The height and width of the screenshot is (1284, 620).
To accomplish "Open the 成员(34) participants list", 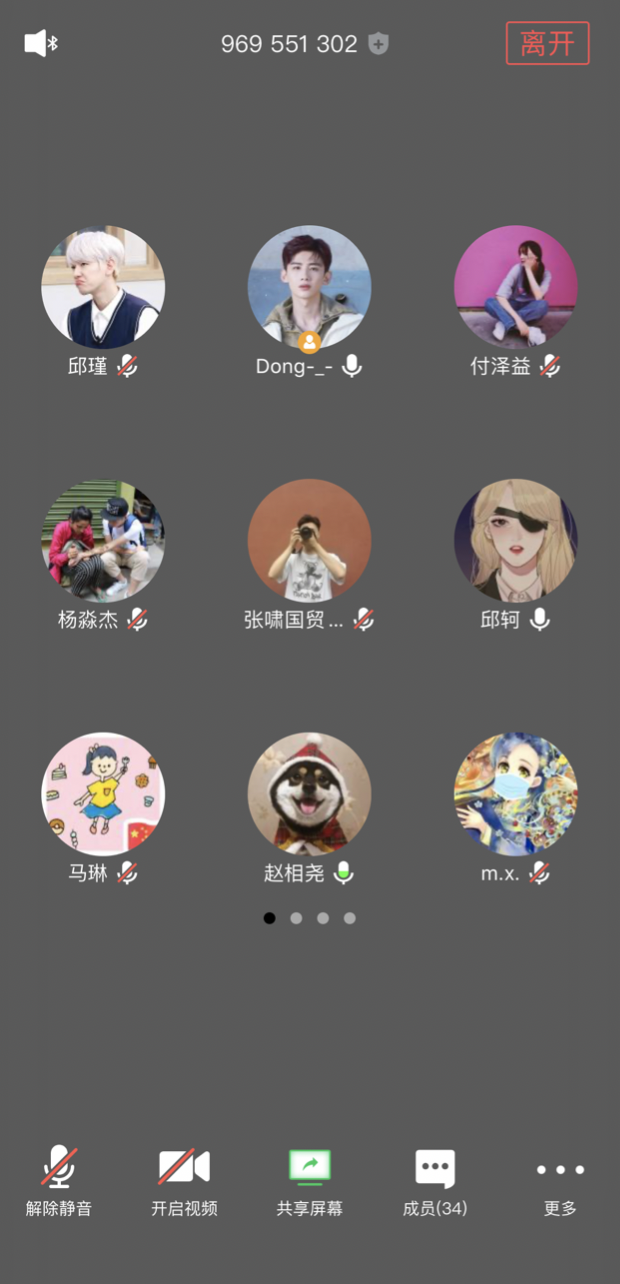I will (x=435, y=1180).
